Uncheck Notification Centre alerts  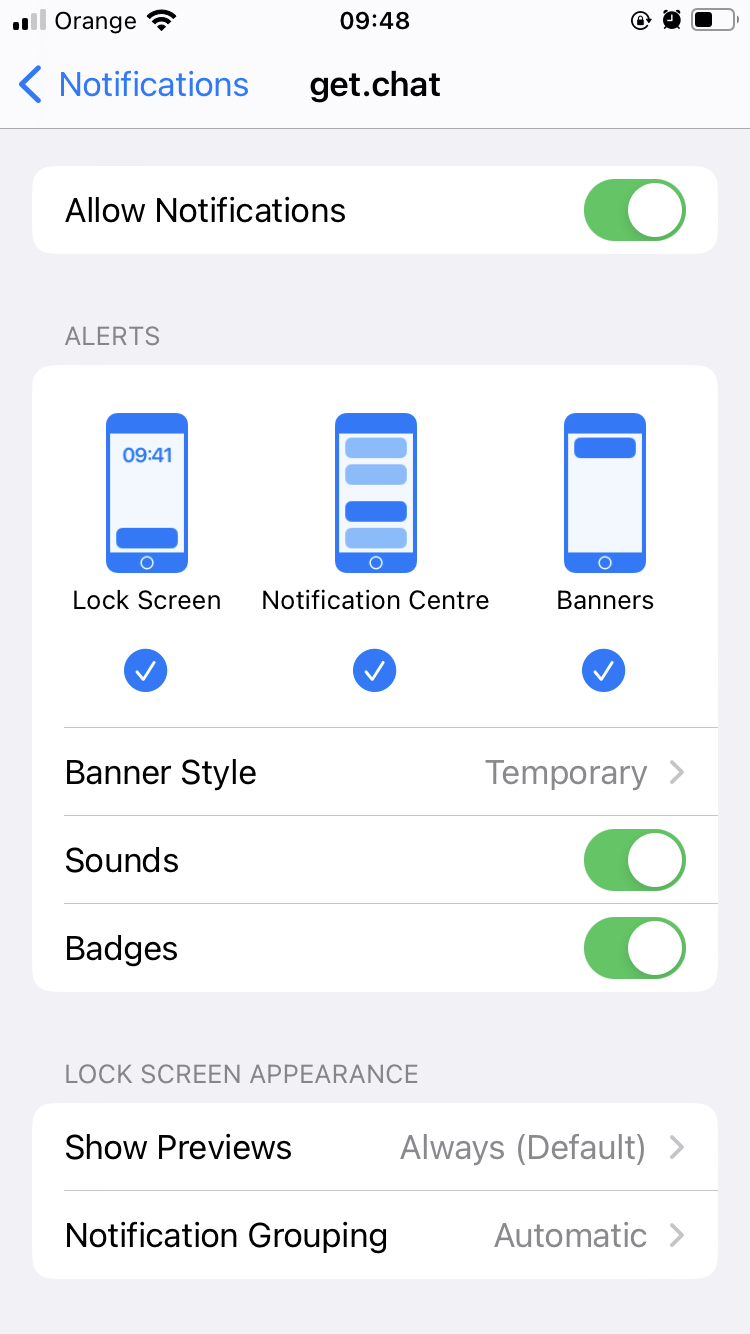click(375, 671)
